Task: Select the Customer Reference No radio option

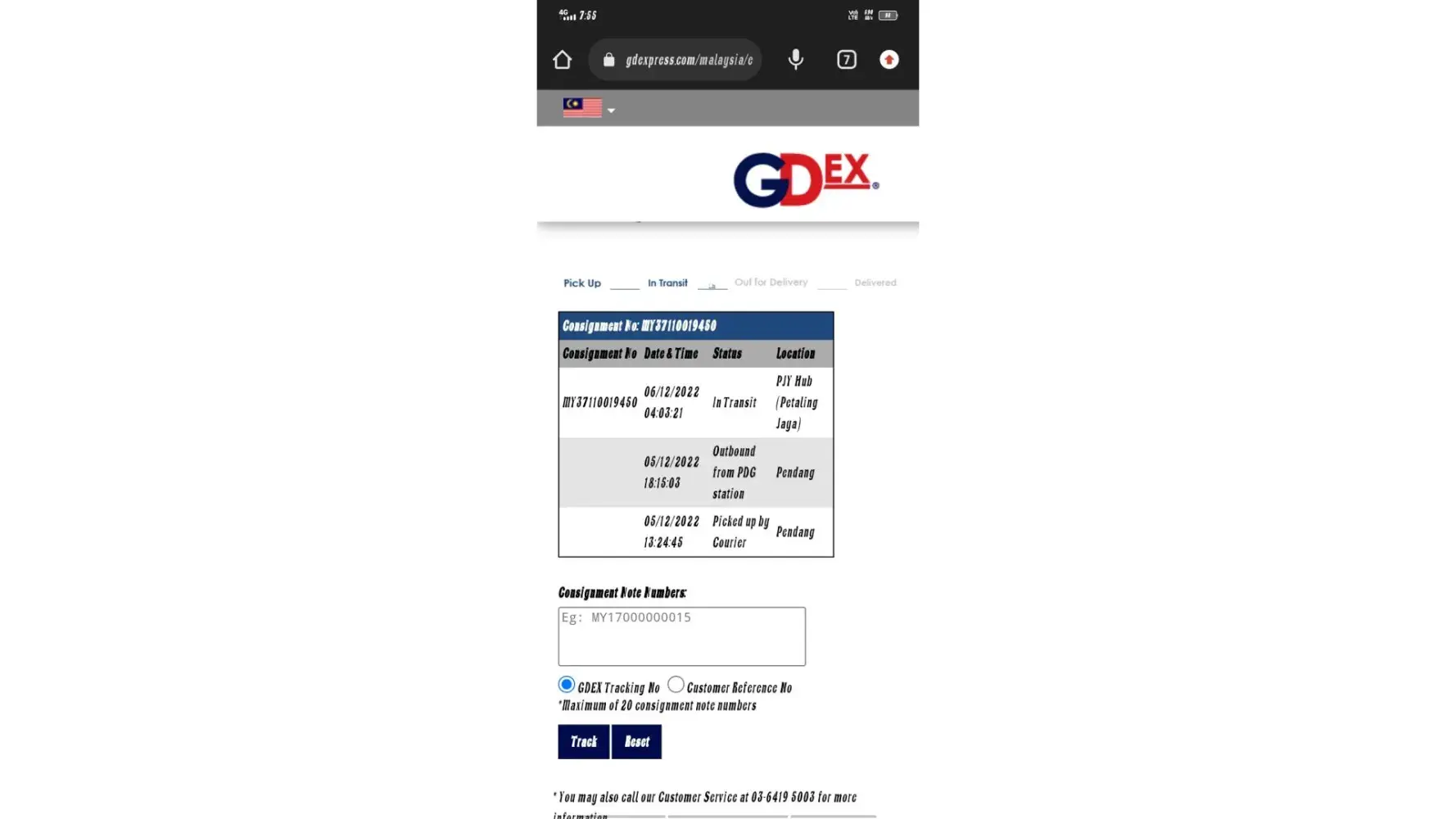Action: [x=676, y=685]
